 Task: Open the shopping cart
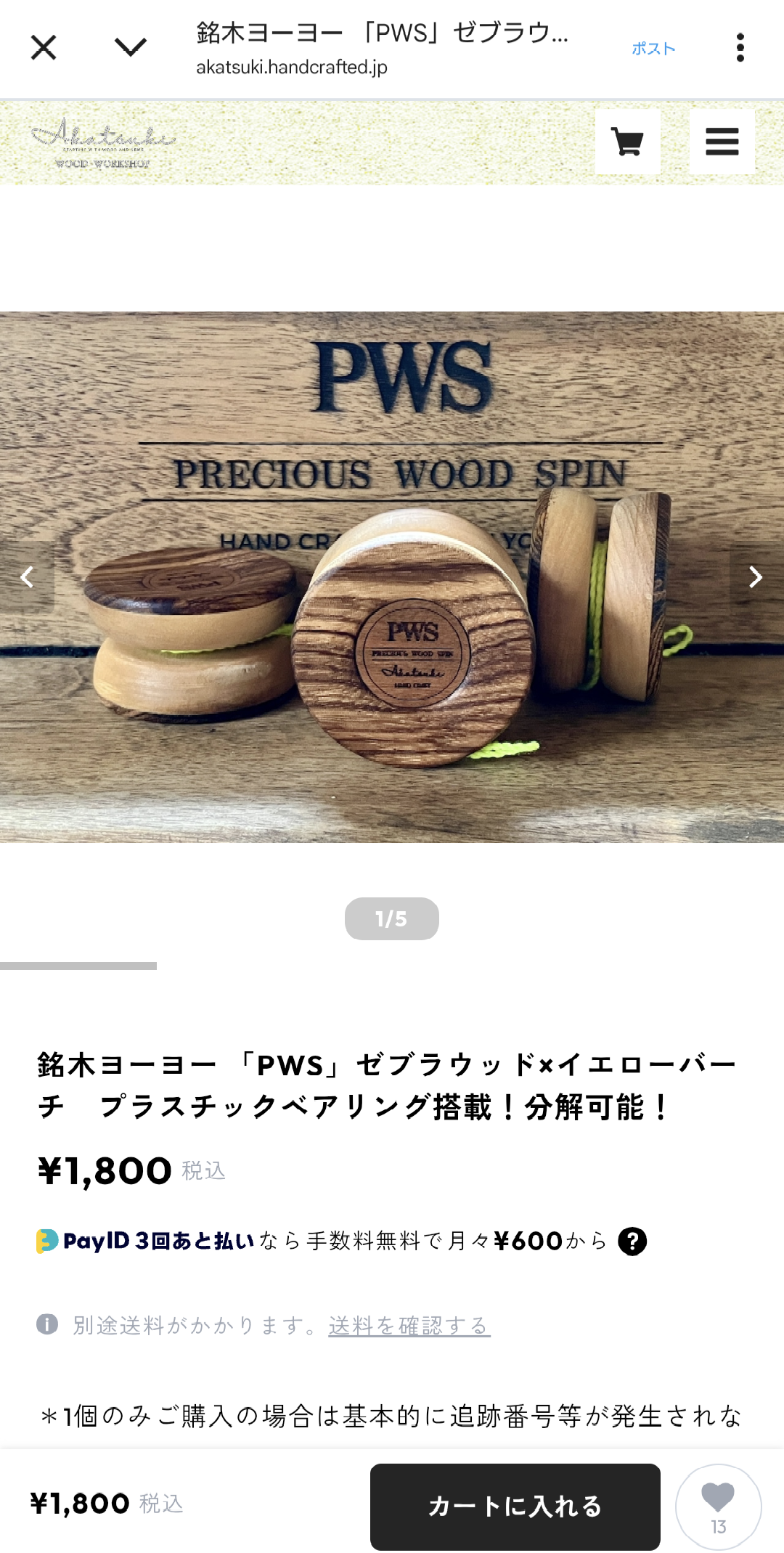[628, 142]
